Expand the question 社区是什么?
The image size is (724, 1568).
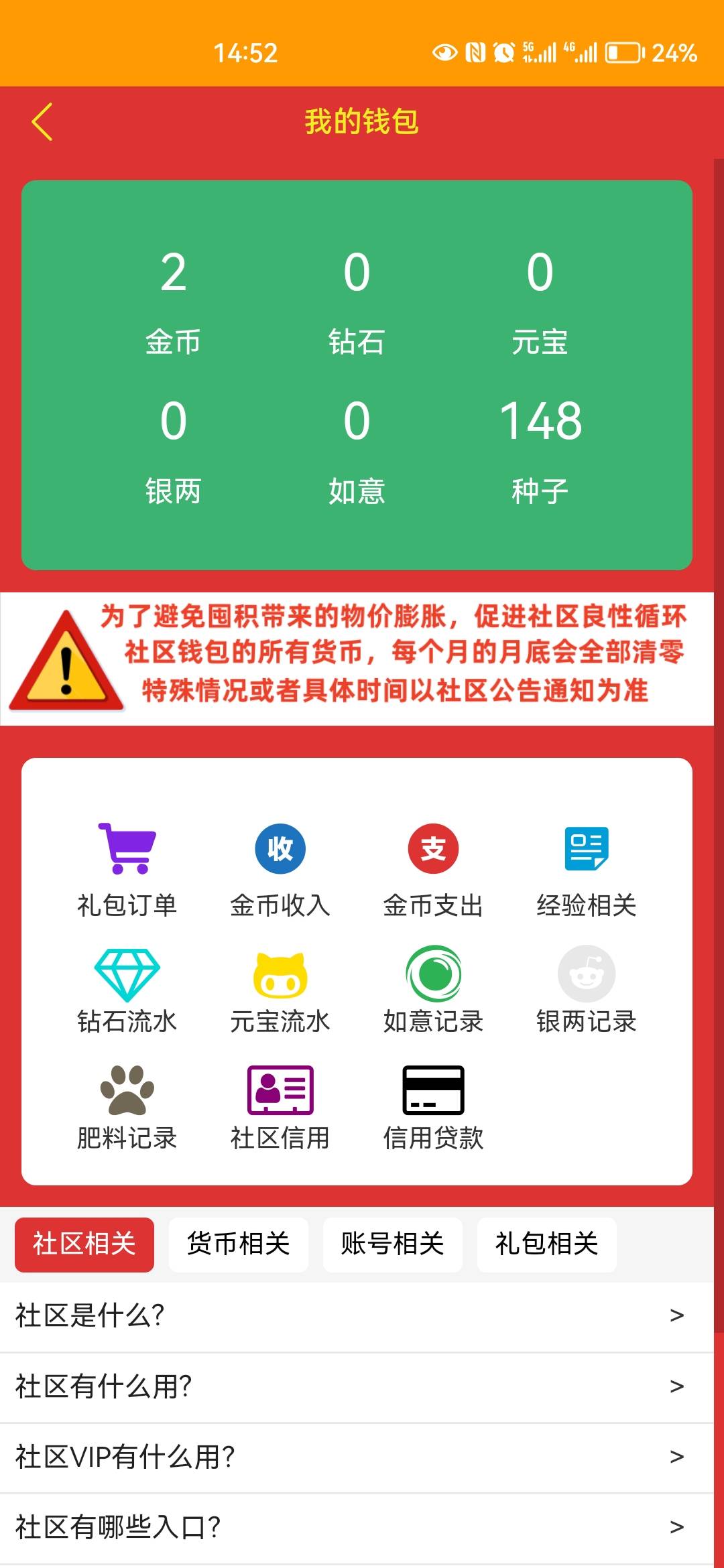355,1315
